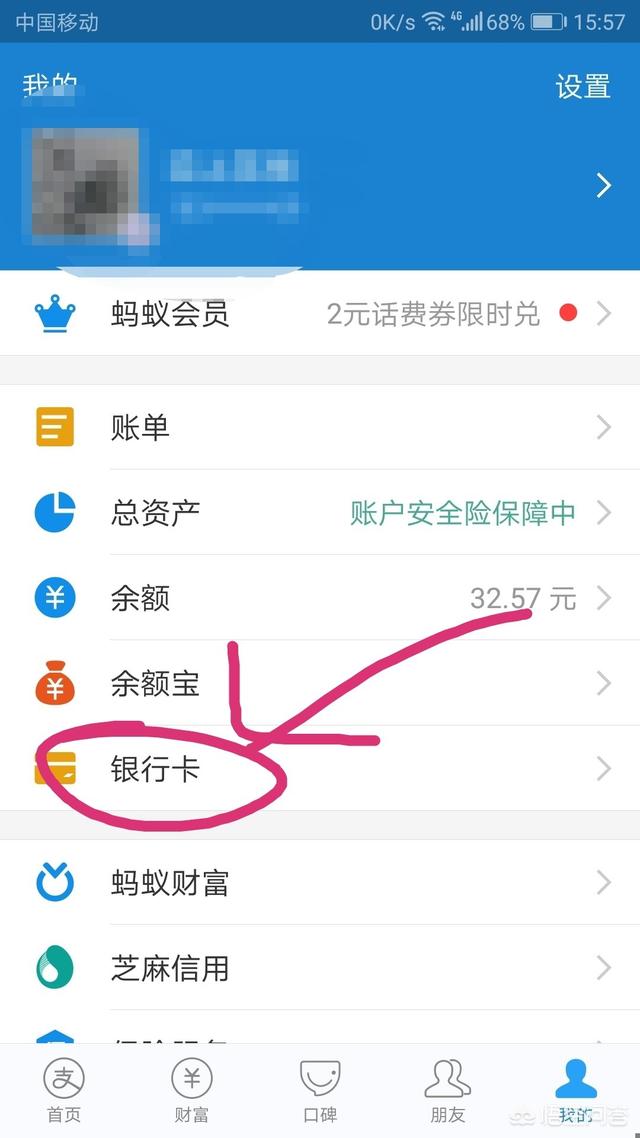Open the 总资产 row
This screenshot has width=640, height=1138.
tap(320, 513)
